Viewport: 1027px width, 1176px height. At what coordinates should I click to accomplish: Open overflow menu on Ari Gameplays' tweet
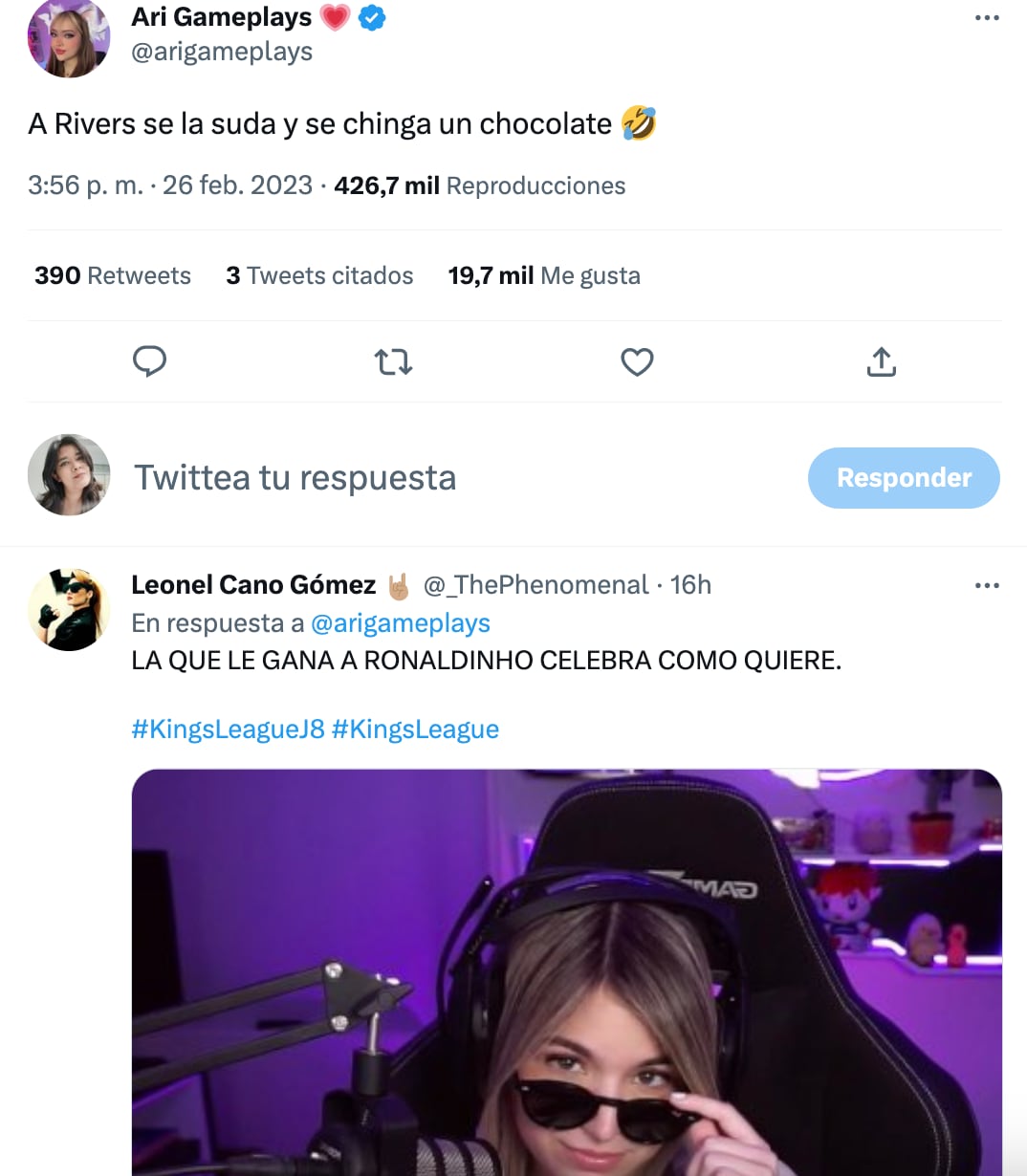(x=986, y=18)
